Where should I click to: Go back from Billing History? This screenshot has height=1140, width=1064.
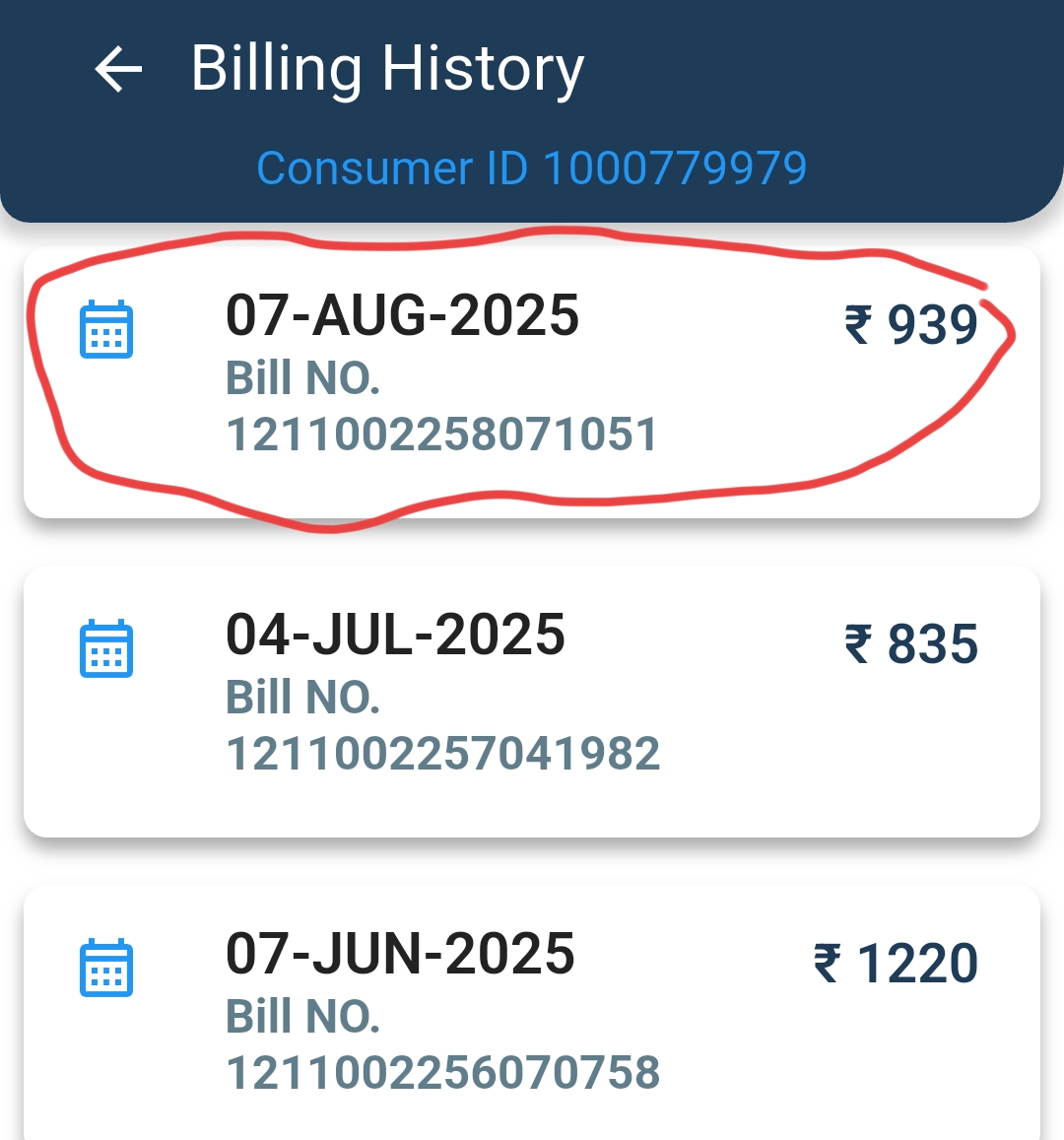pyautogui.click(x=118, y=70)
